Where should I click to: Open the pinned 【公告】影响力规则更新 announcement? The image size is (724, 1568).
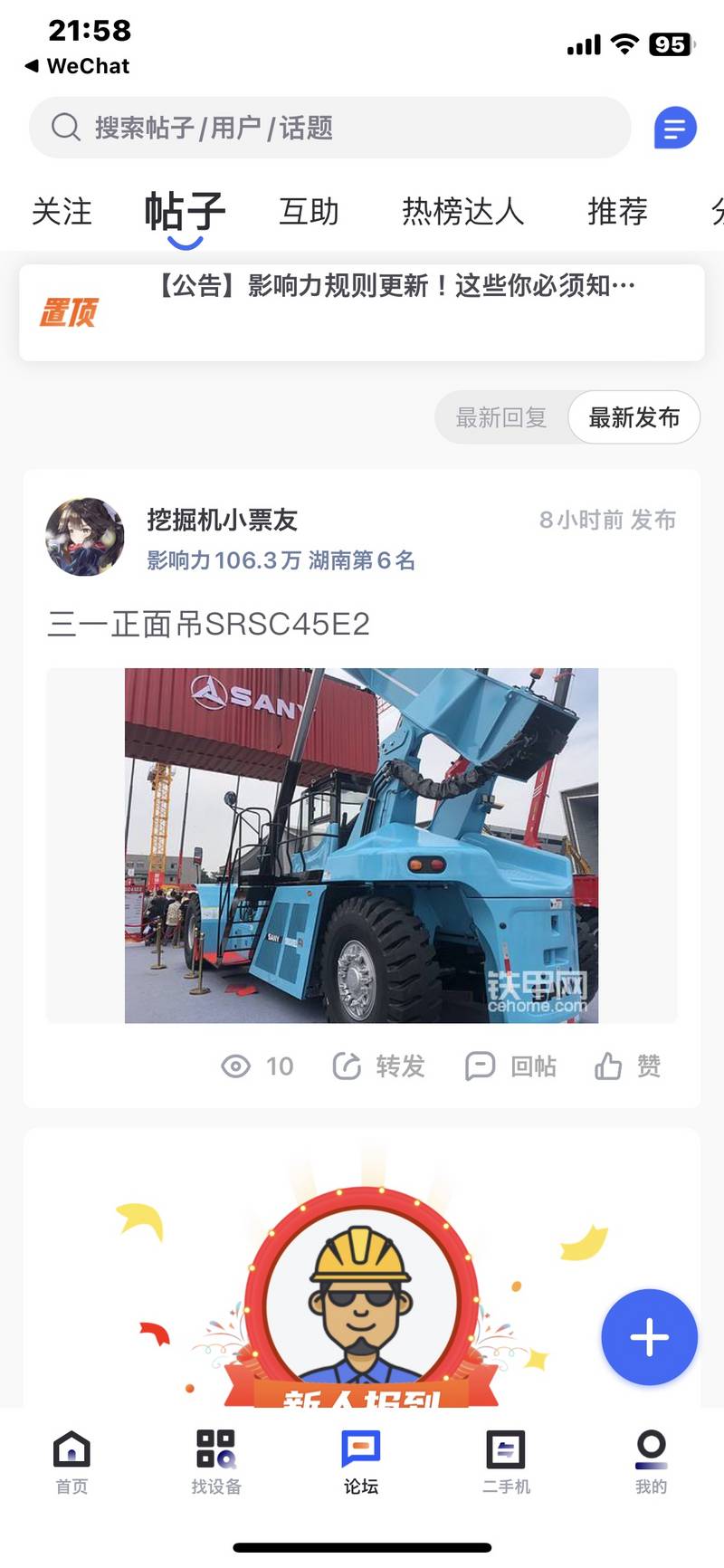362,312
